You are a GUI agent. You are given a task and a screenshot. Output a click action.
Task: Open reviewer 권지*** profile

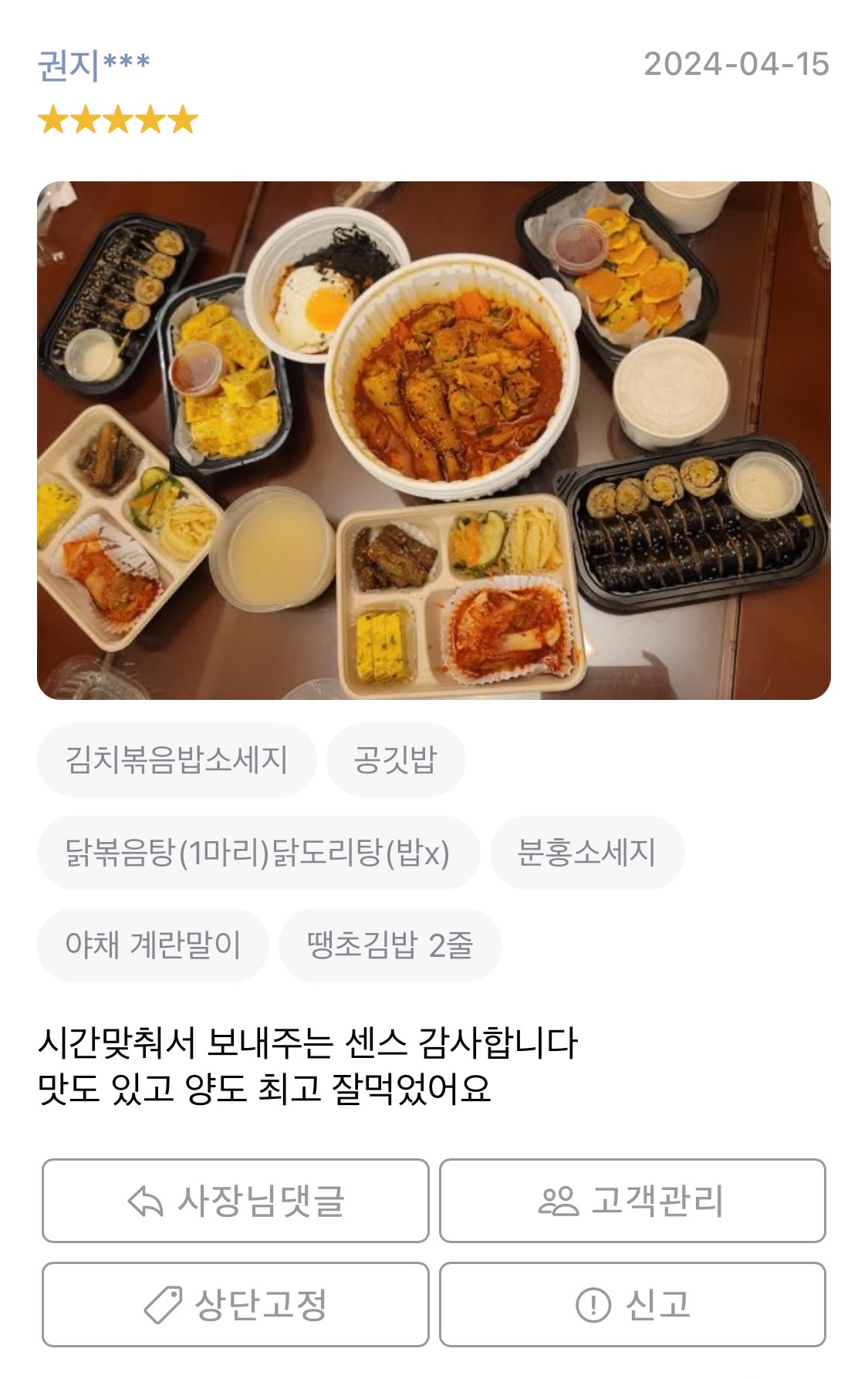pyautogui.click(x=94, y=65)
